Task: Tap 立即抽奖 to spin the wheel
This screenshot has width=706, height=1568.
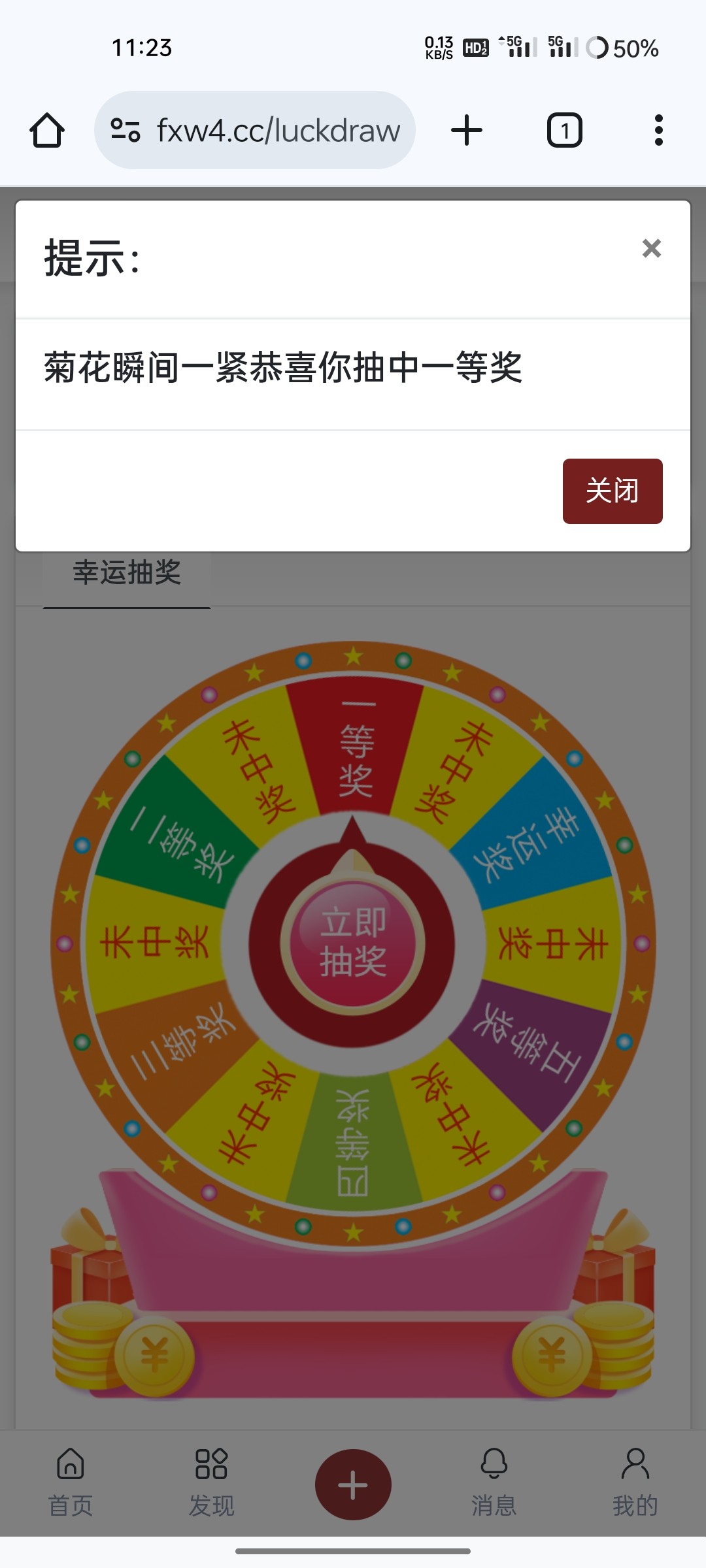Action: (x=353, y=941)
